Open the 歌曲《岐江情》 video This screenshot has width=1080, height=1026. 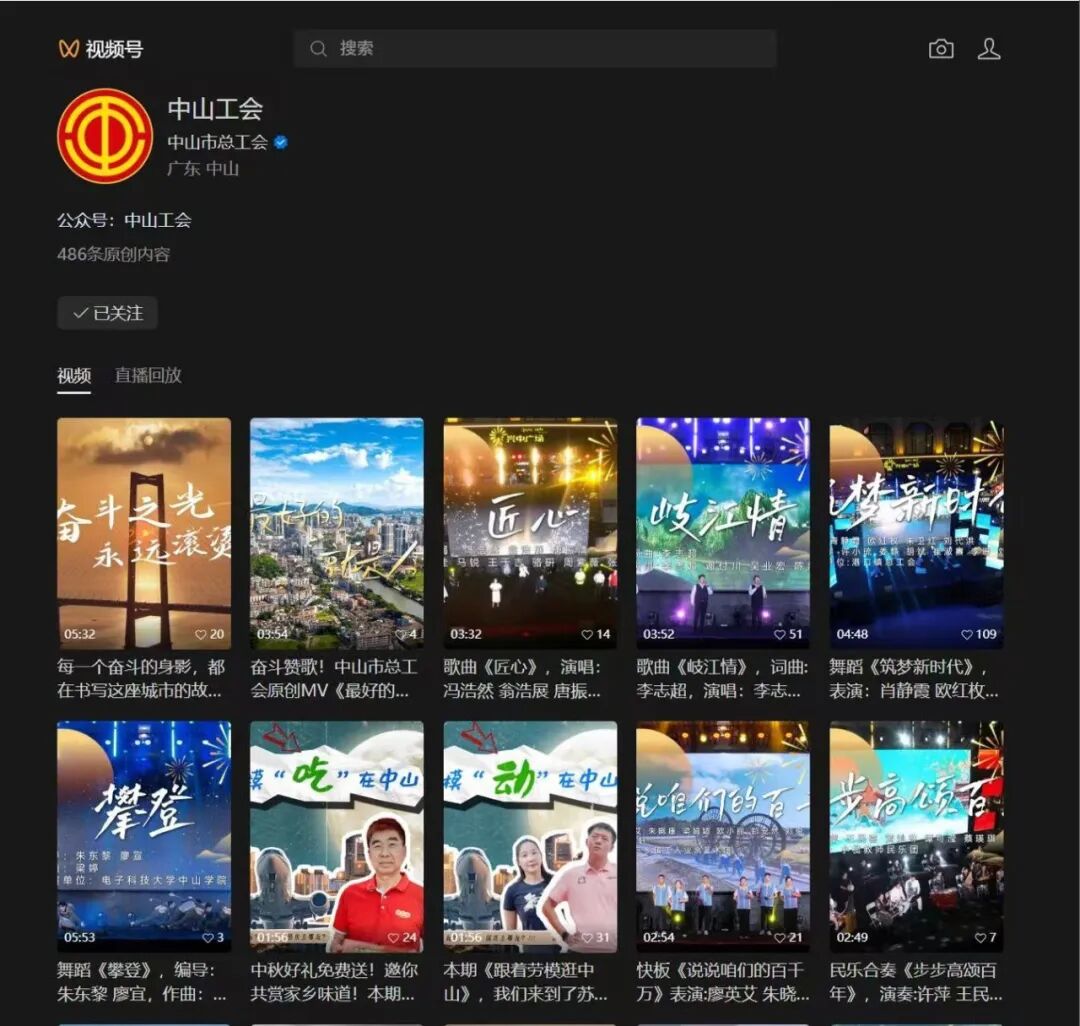[x=723, y=533]
